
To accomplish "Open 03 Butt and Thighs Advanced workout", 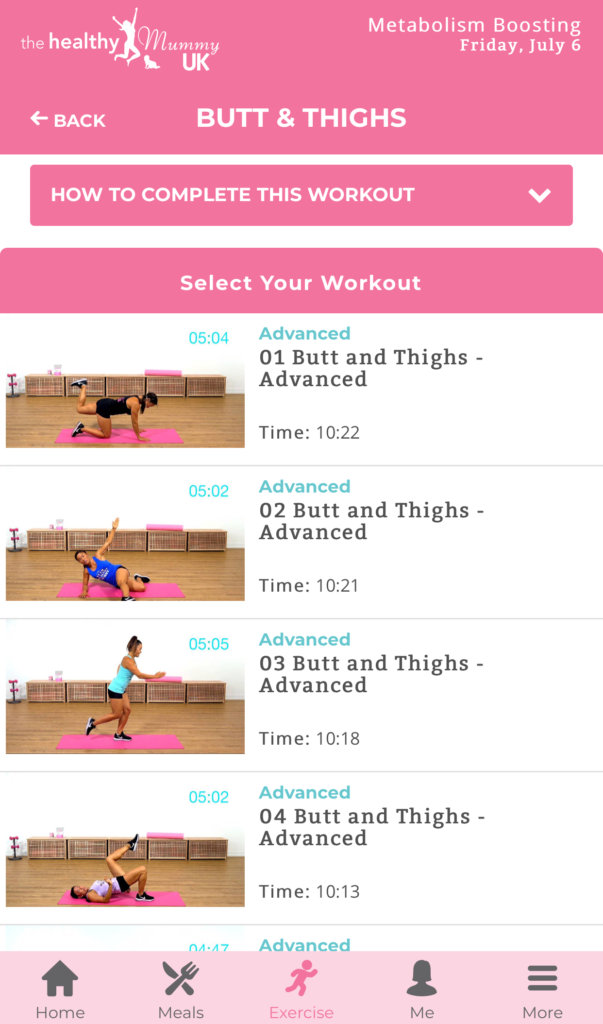I will tap(371, 674).
